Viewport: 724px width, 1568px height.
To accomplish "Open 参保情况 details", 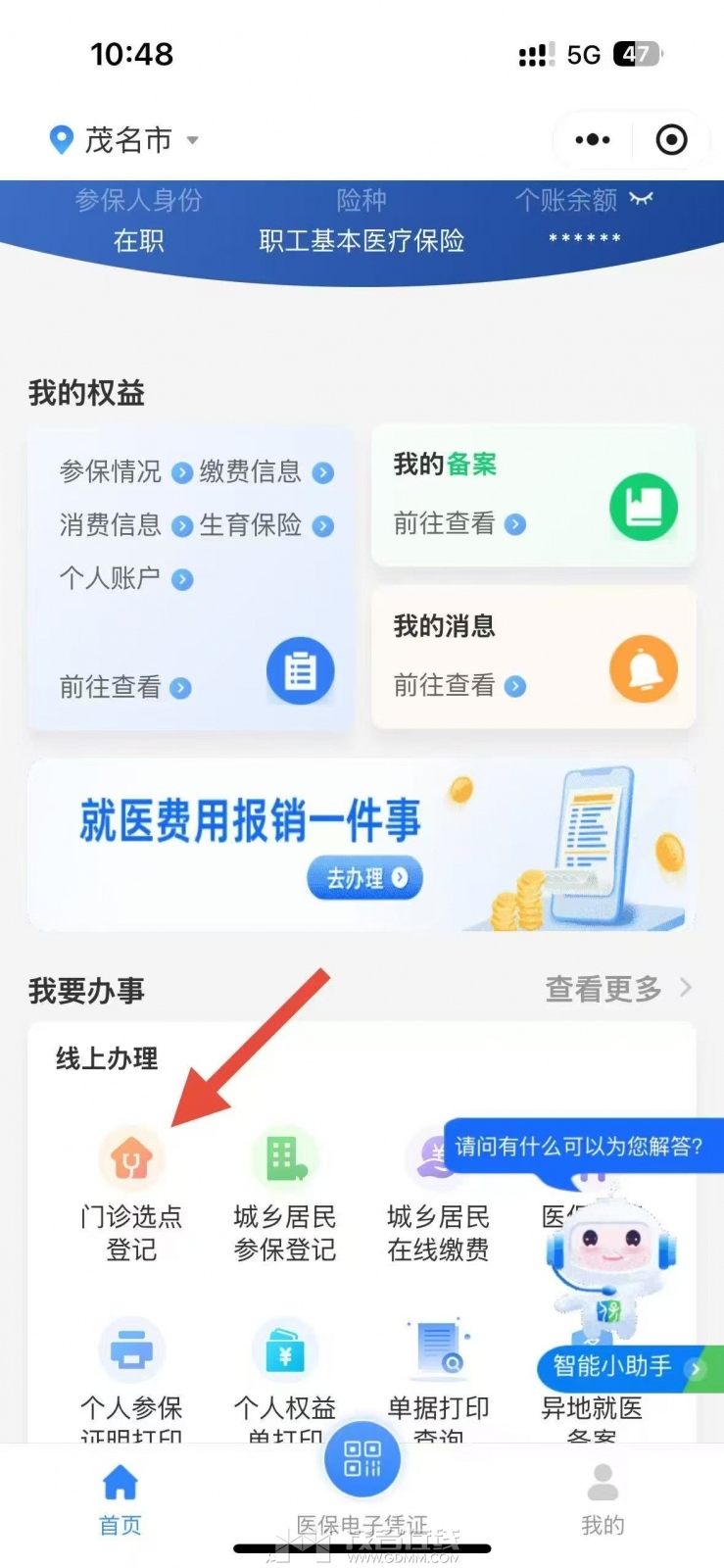I will [x=125, y=472].
